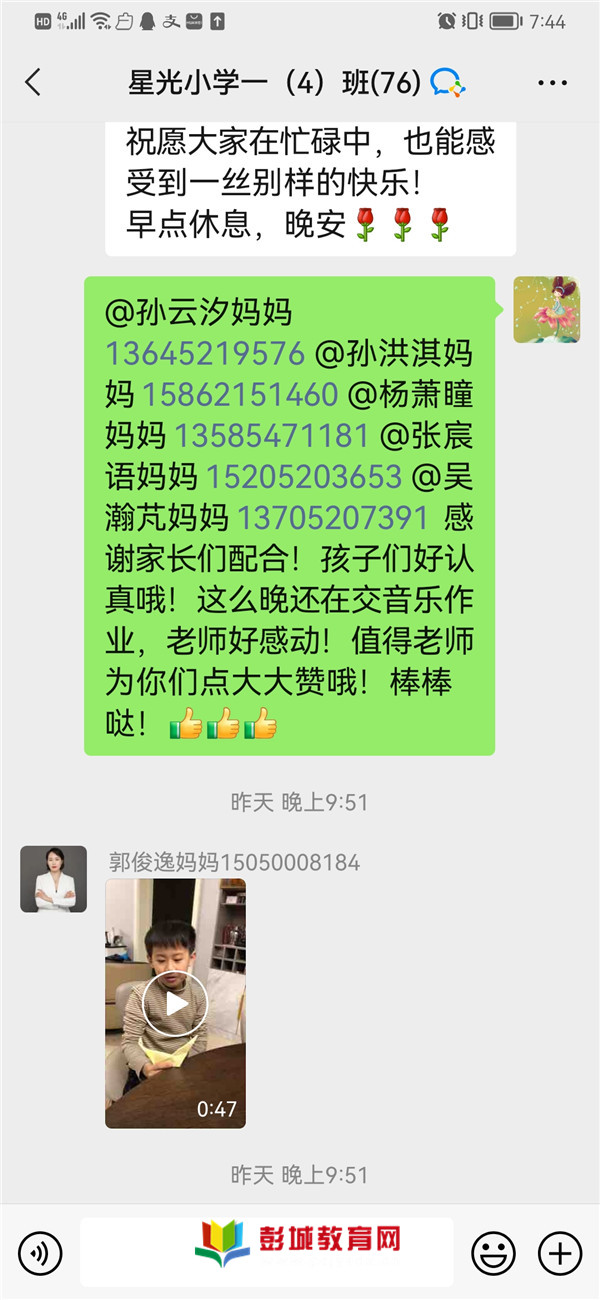Open the plus attachment menu
This screenshot has width=600, height=1300.
pyautogui.click(x=560, y=1252)
